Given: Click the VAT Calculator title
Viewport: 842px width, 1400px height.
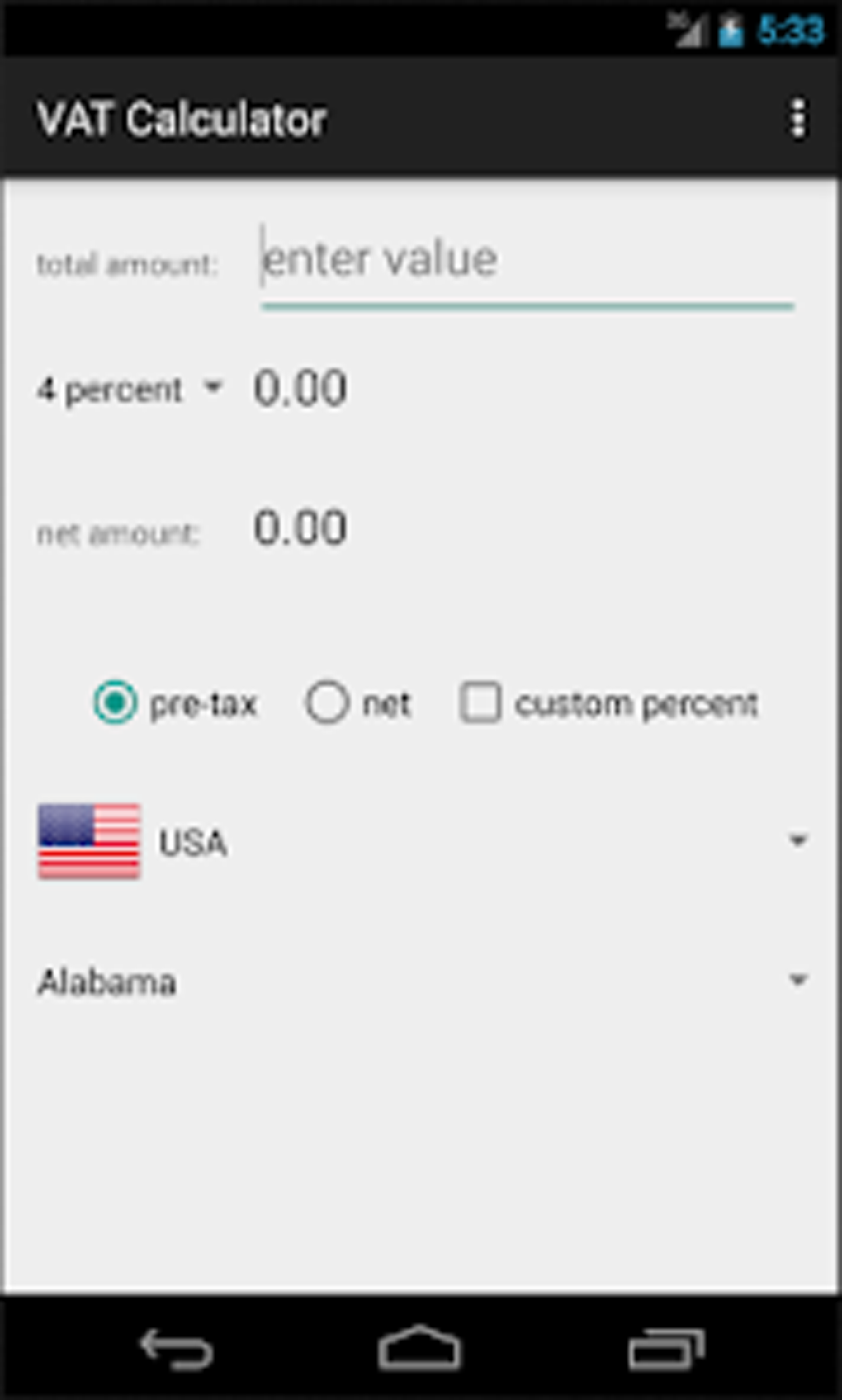Looking at the screenshot, I should (182, 119).
